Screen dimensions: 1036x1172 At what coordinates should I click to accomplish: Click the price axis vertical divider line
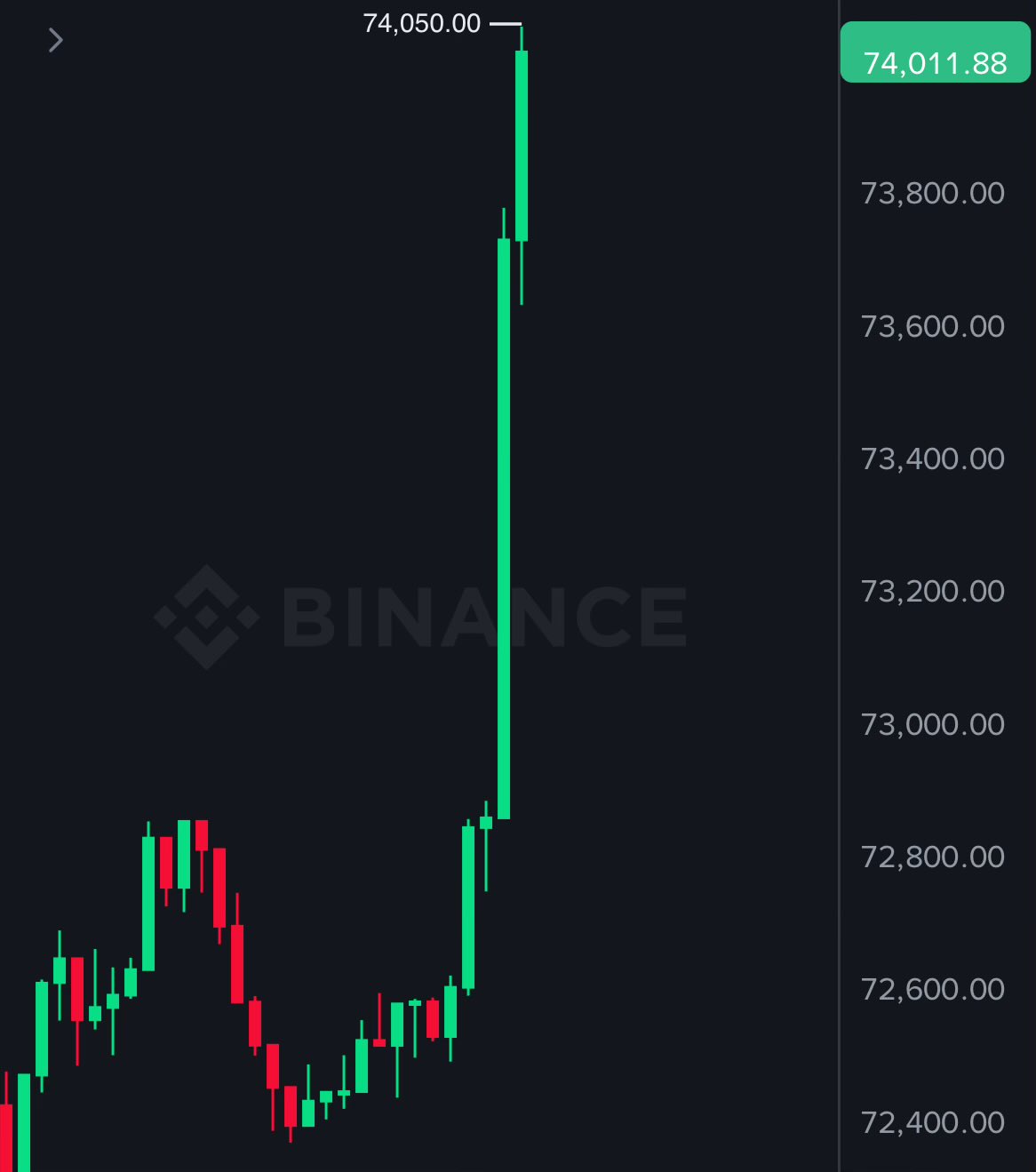[x=837, y=586]
